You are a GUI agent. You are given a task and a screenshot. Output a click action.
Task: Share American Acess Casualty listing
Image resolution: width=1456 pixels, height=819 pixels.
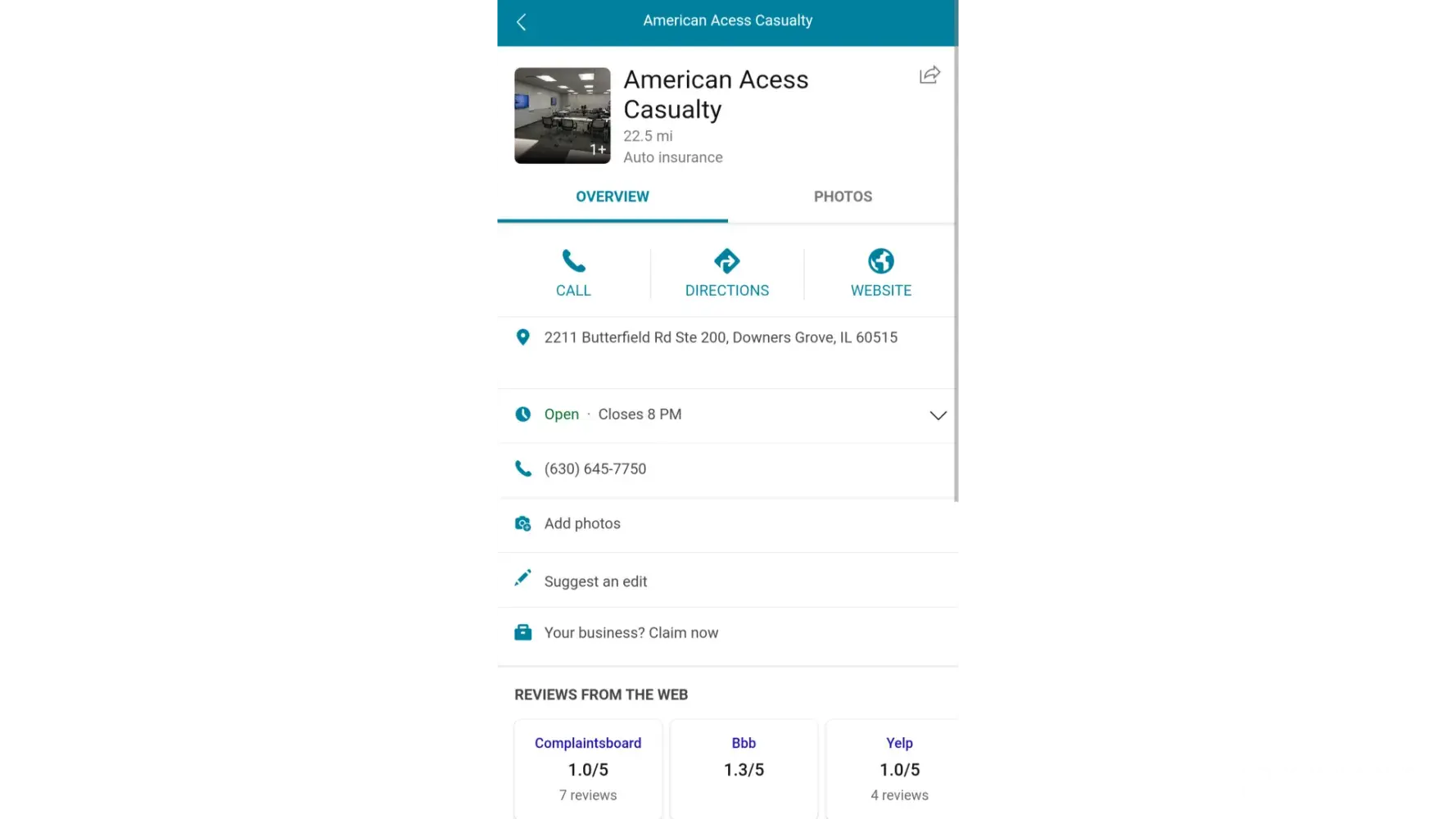[929, 75]
